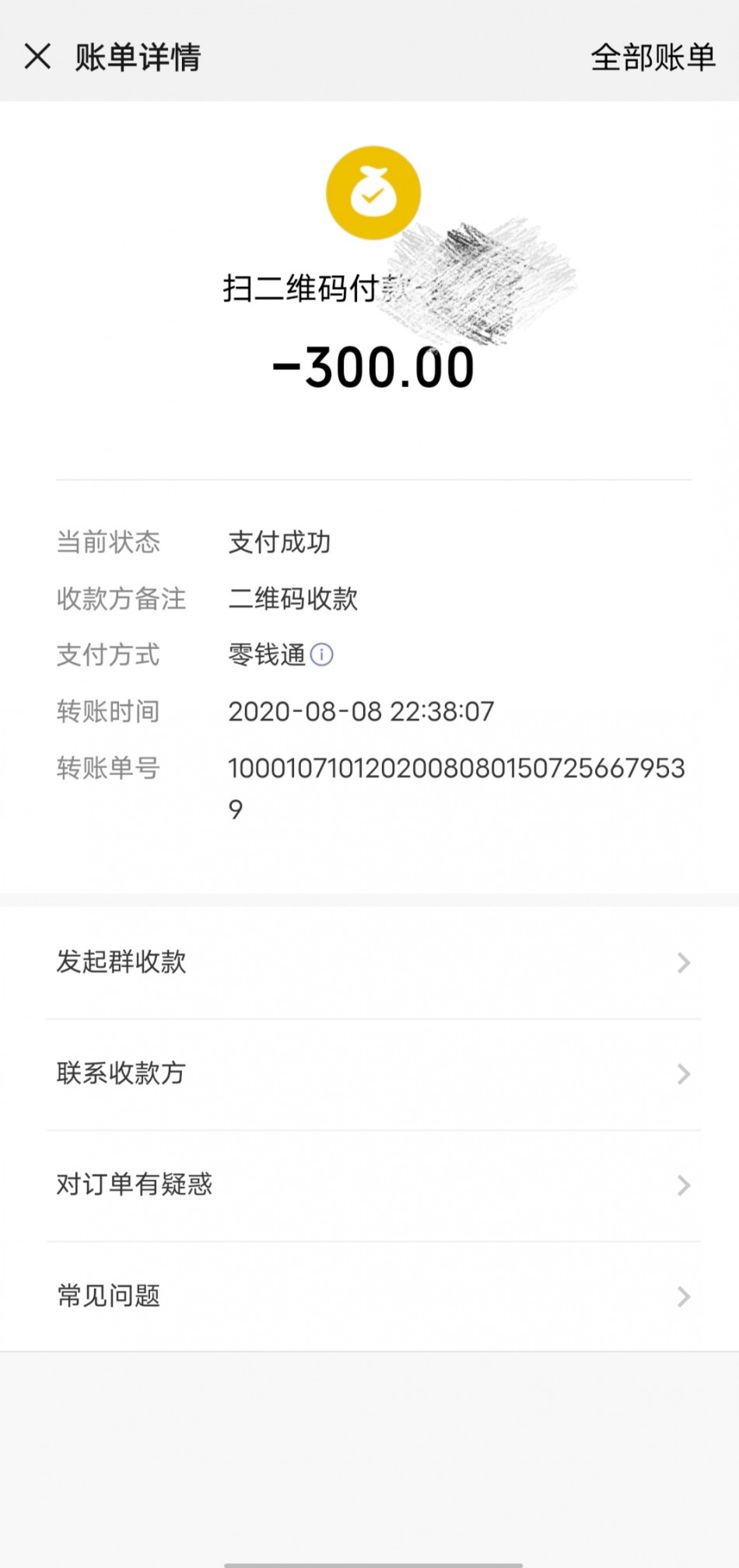Close the bill details page

pos(37,57)
